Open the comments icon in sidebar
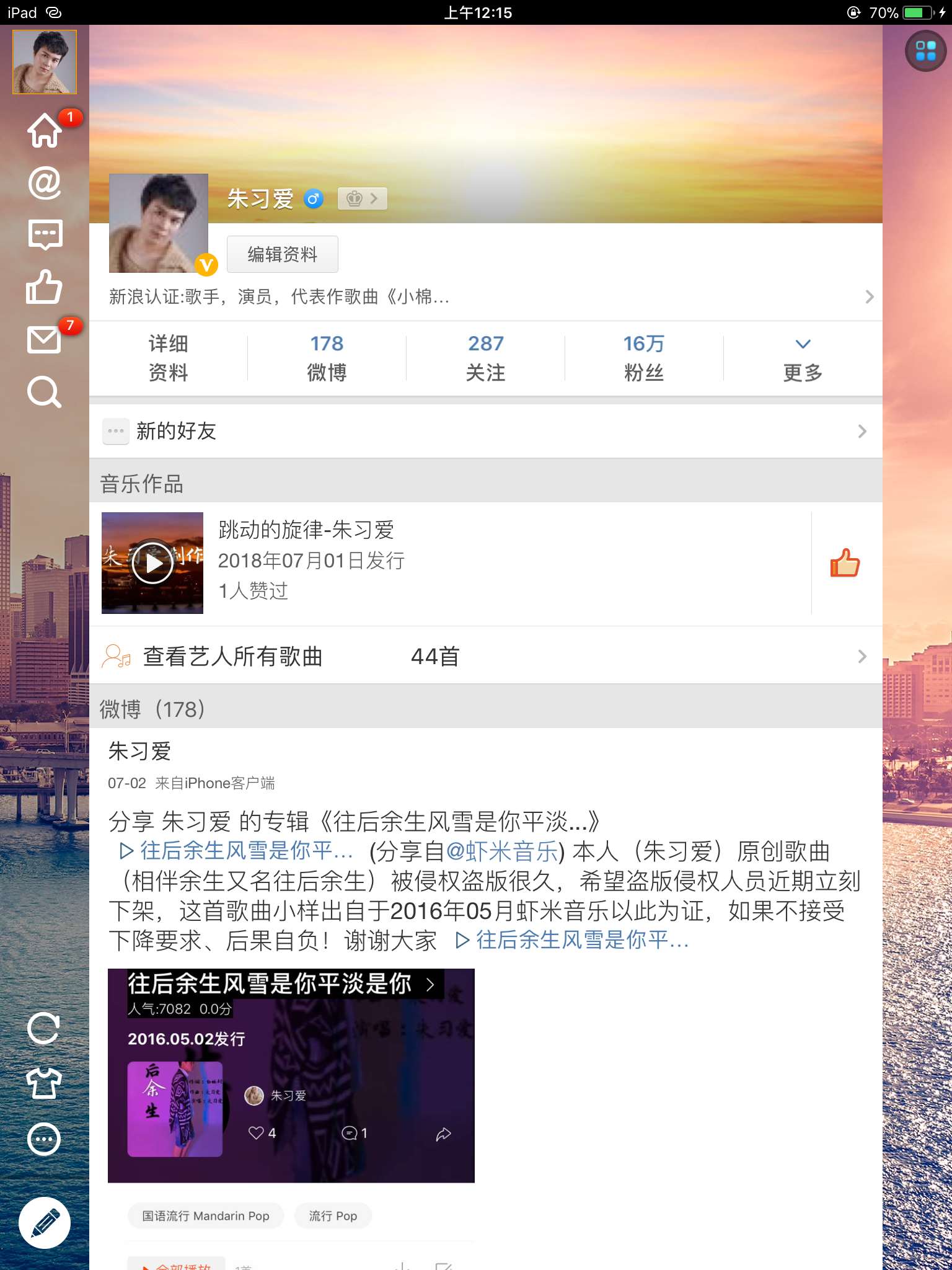952x1270 pixels. pos(45,235)
